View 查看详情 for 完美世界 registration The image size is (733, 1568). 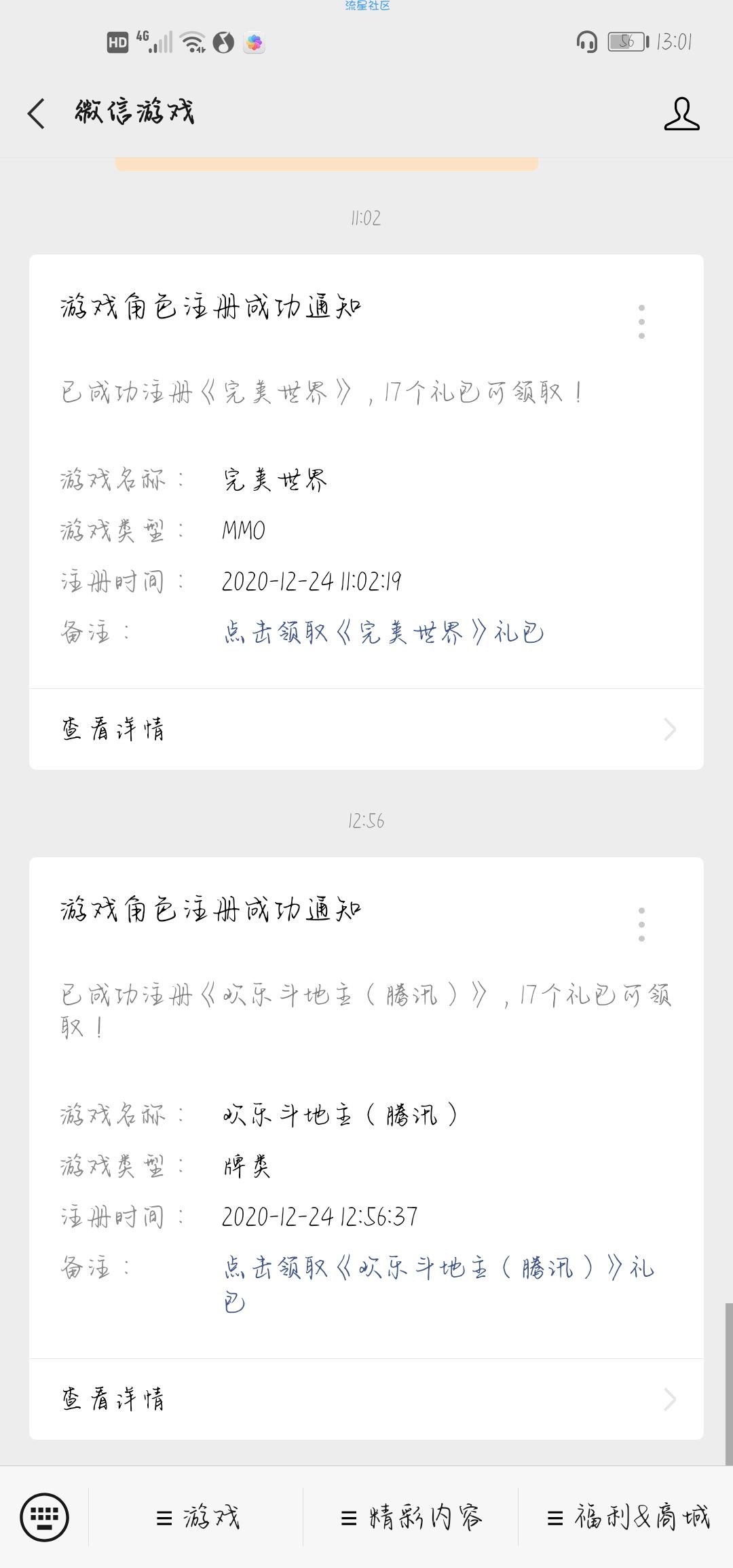(x=366, y=730)
